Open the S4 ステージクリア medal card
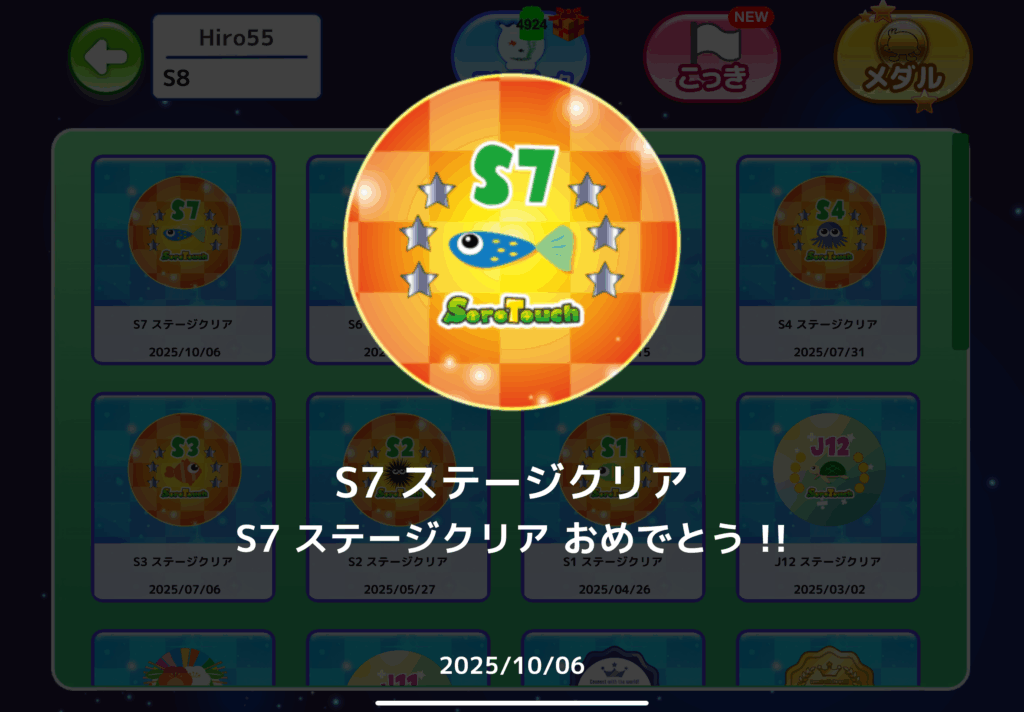 pyautogui.click(x=828, y=260)
